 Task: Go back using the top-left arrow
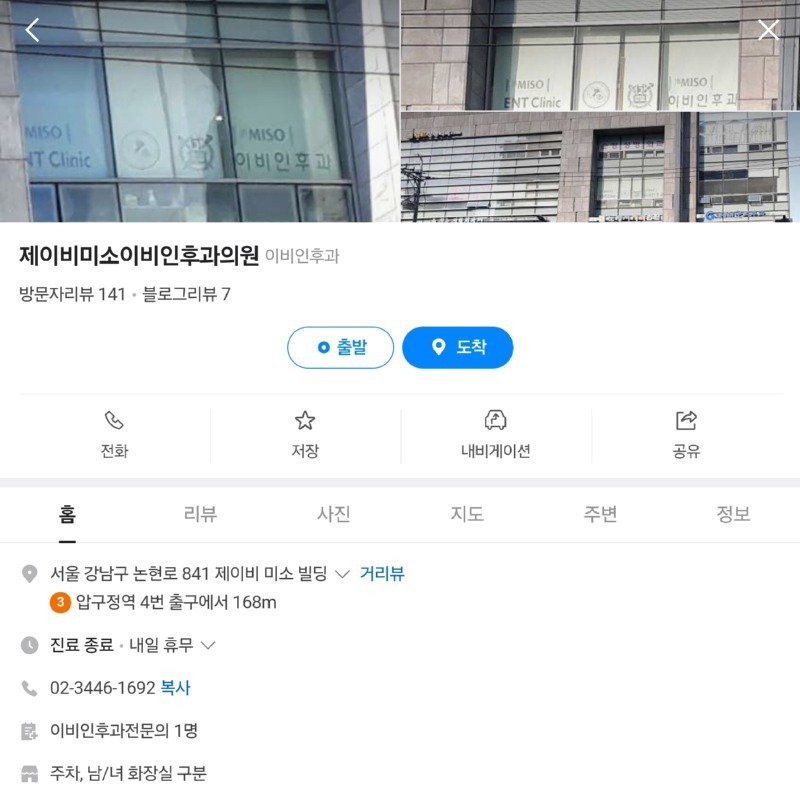click(x=32, y=30)
